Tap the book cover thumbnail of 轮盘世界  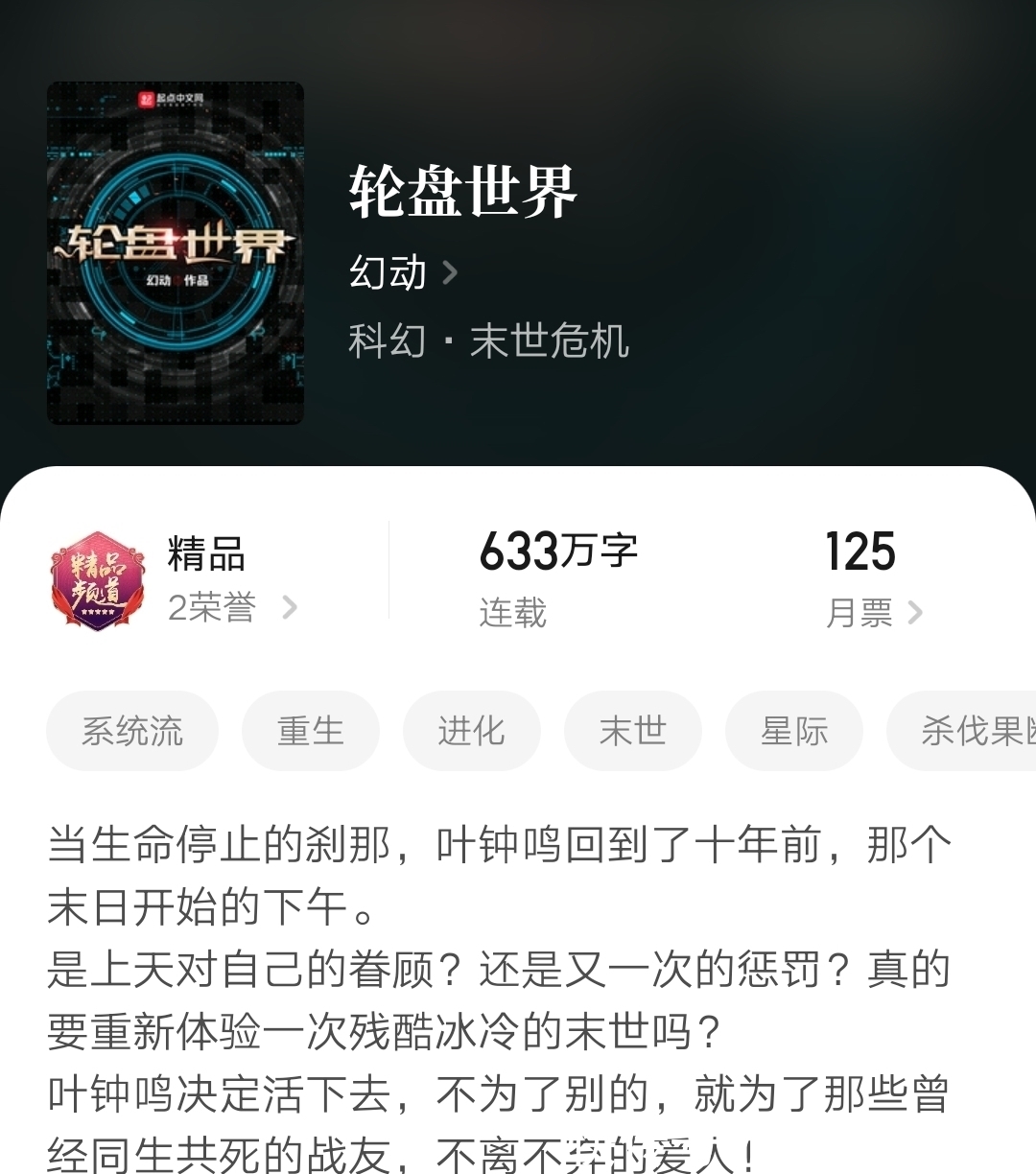pyautogui.click(x=175, y=256)
